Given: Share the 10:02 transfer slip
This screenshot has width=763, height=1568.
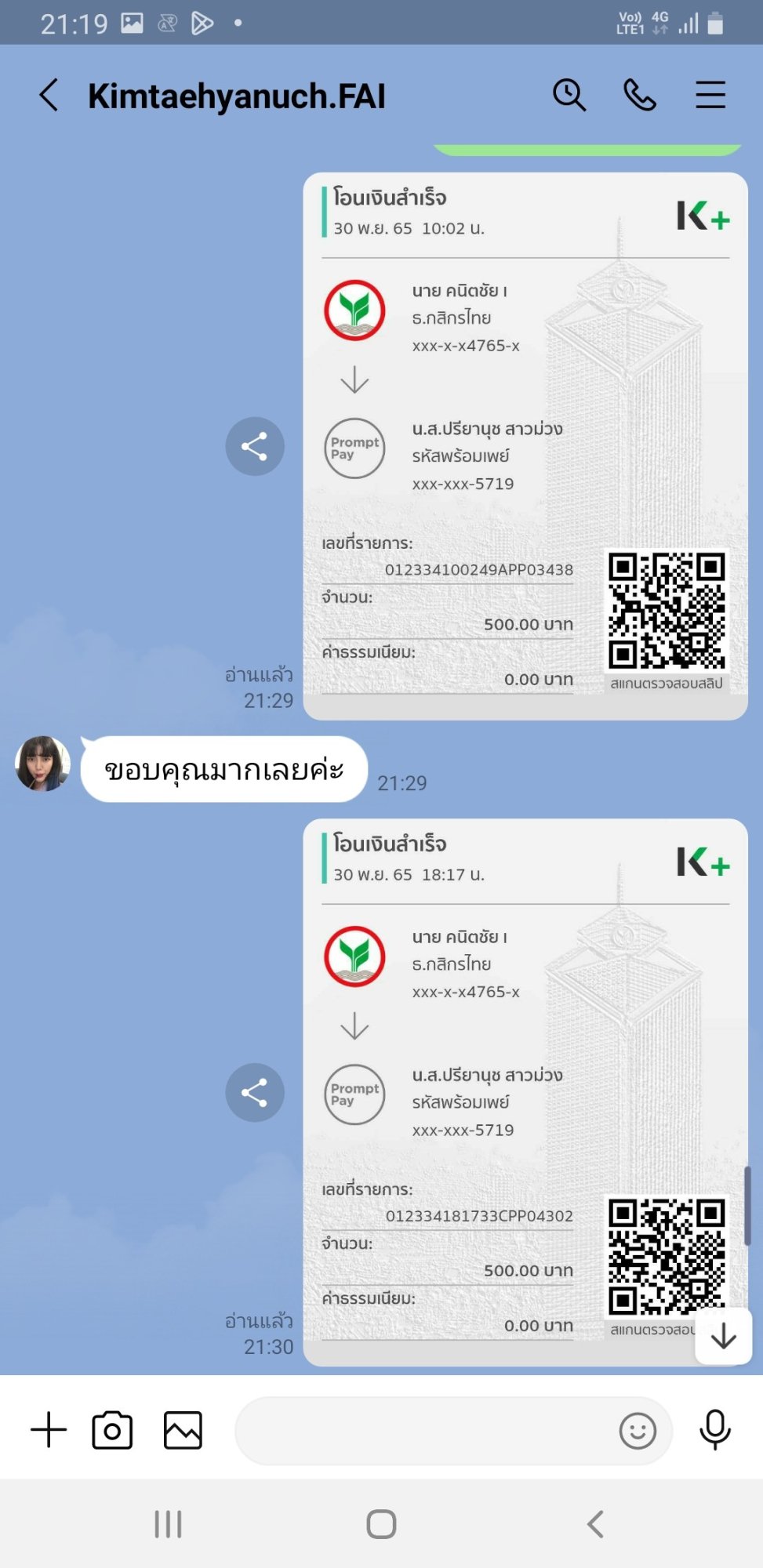Looking at the screenshot, I should [x=255, y=446].
